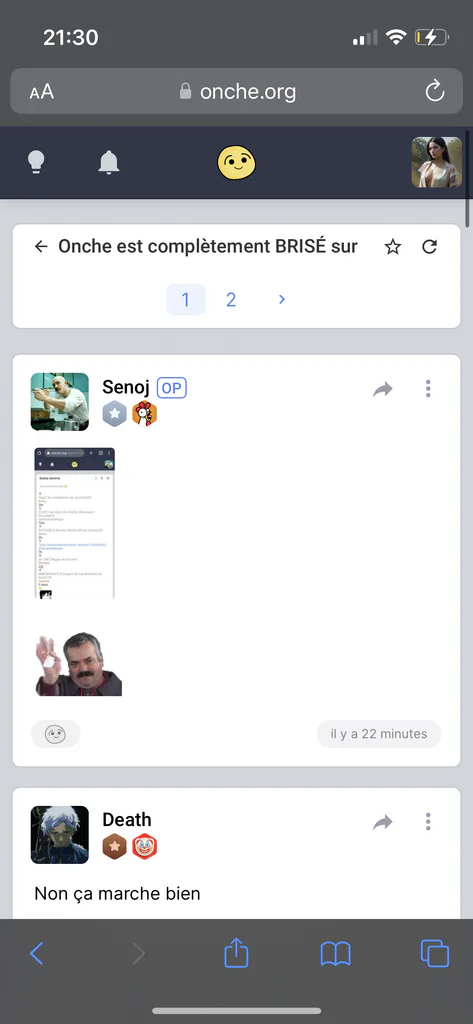Open Safari's share sheet
Screen dimensions: 473x1024
(x=236, y=953)
